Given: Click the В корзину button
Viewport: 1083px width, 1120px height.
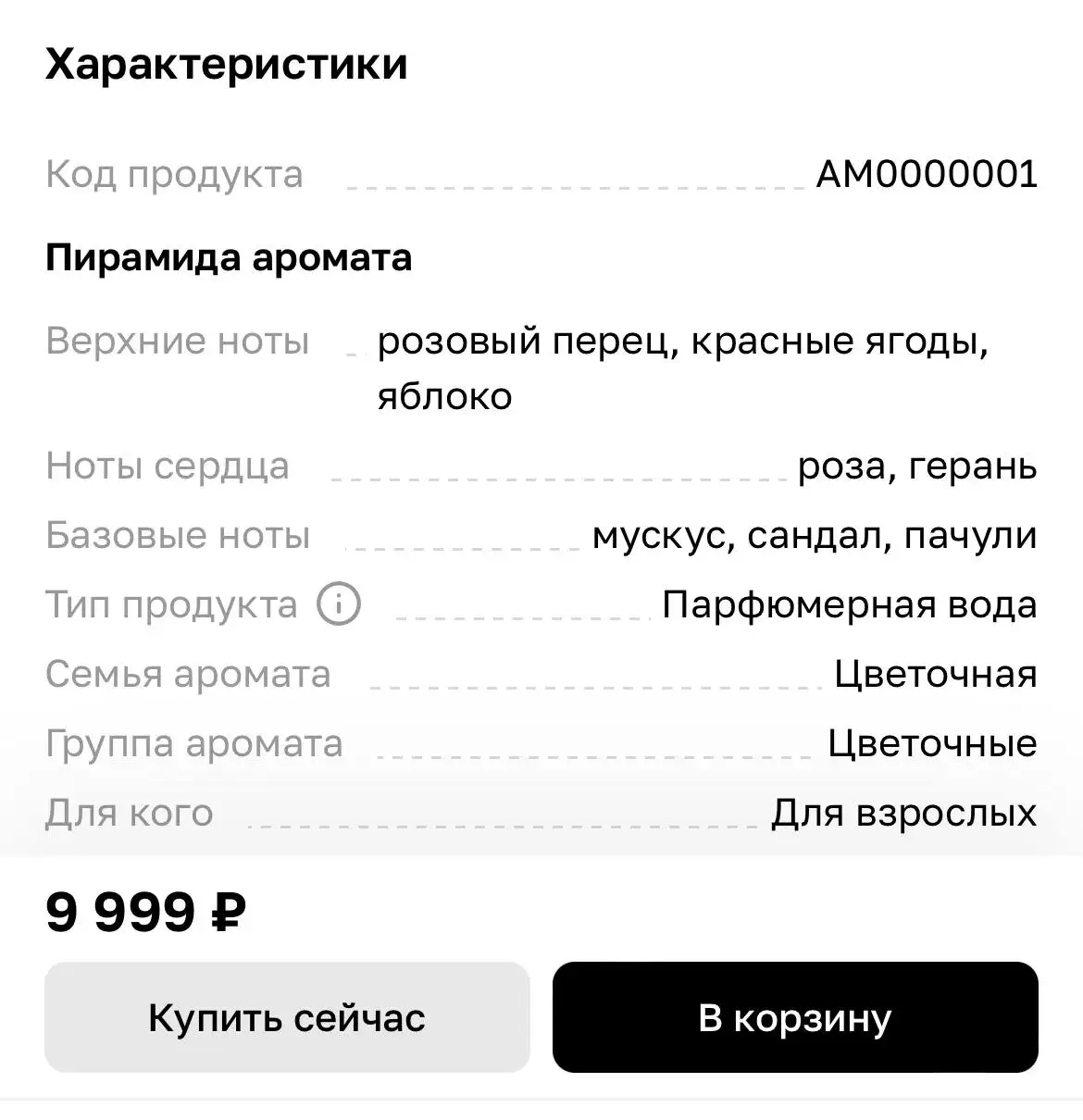Looking at the screenshot, I should pos(795,1018).
